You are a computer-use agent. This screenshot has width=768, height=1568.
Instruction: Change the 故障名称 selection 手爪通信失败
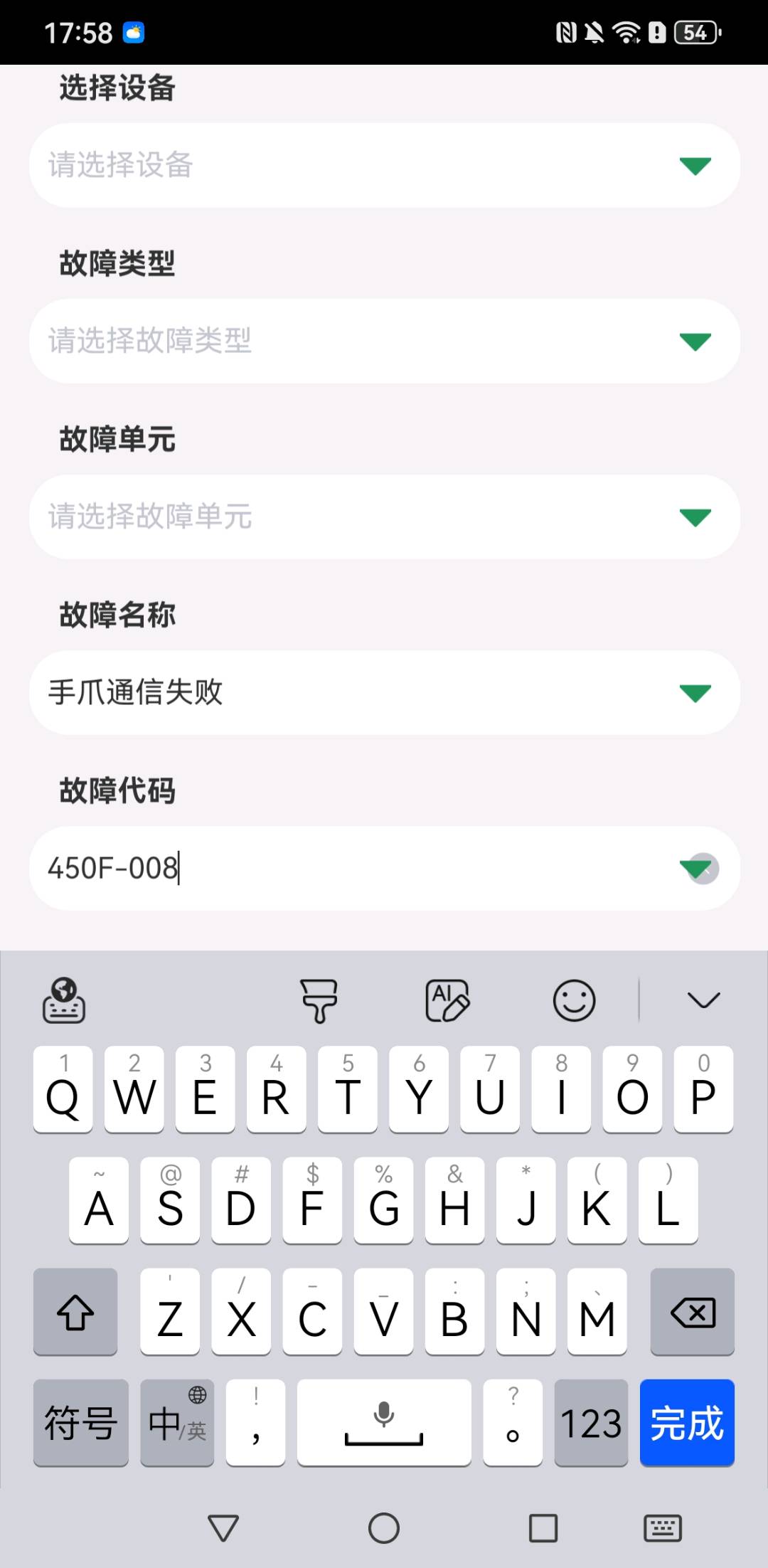pyautogui.click(x=384, y=692)
